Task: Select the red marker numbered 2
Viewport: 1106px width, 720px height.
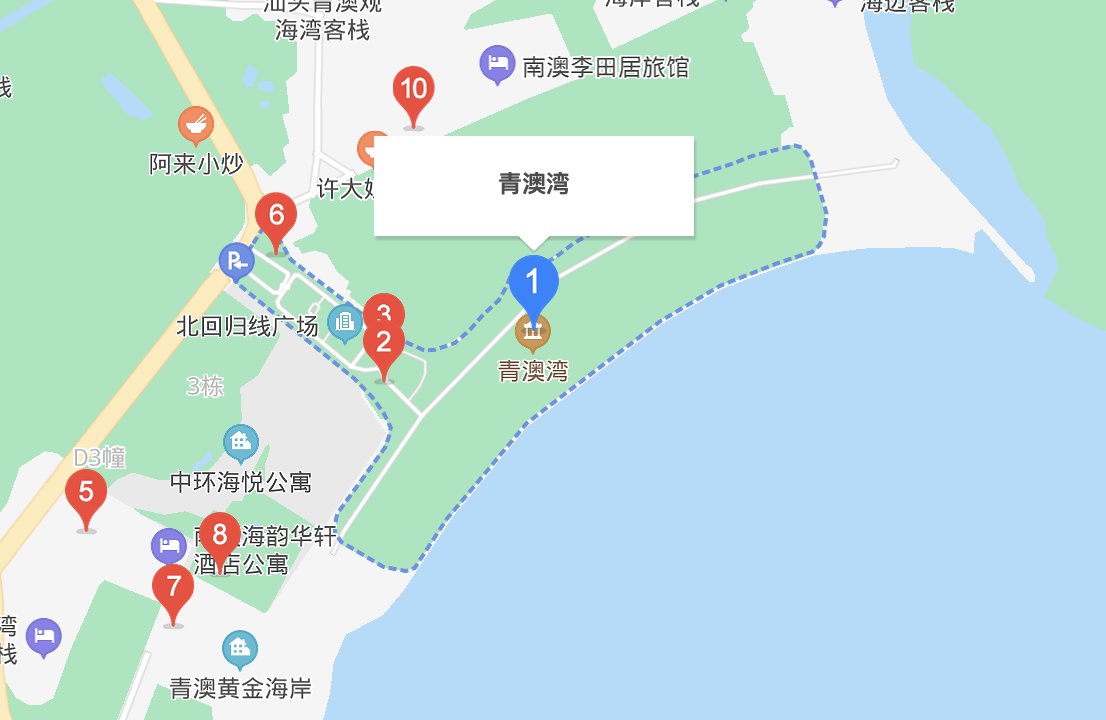Action: click(383, 345)
